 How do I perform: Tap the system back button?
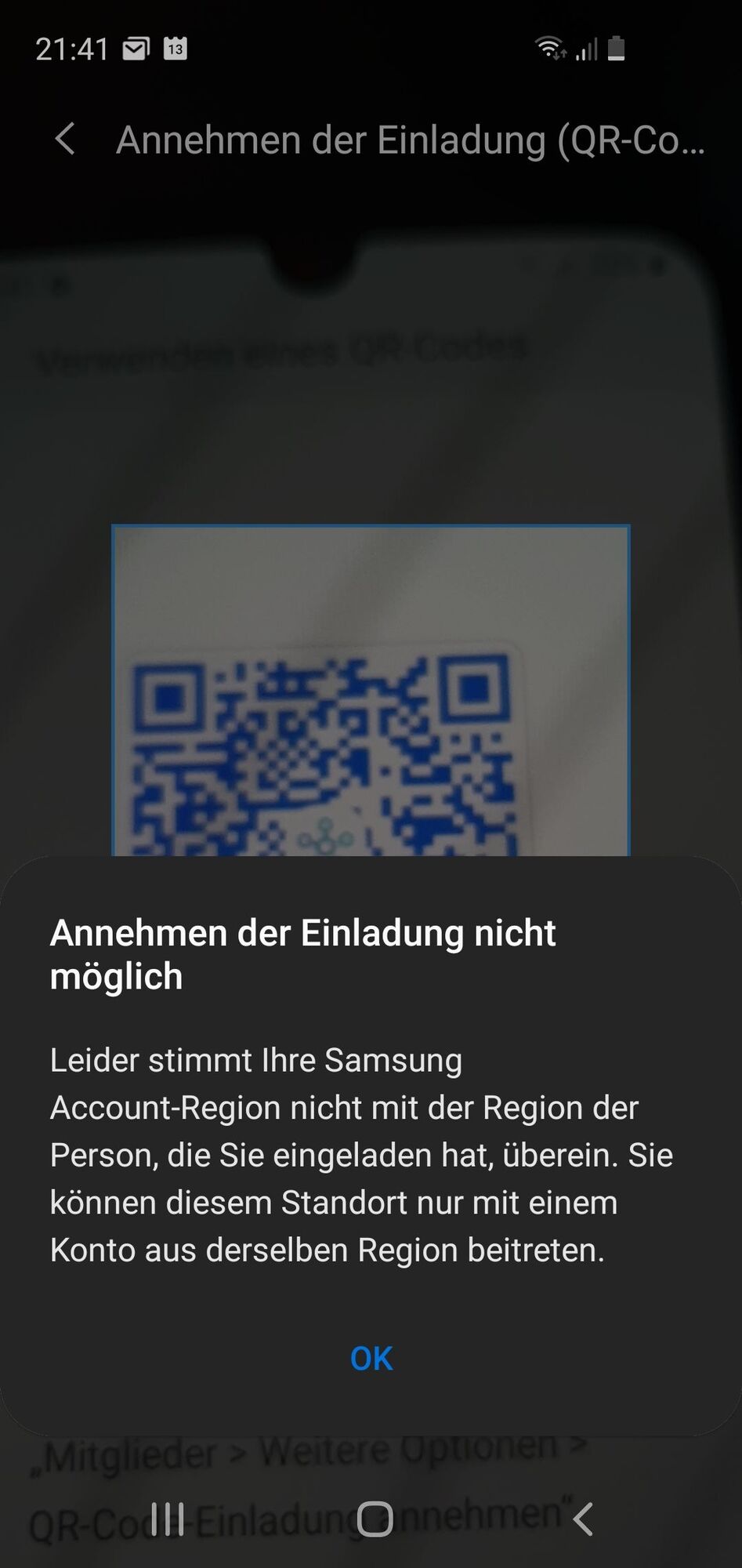(582, 1519)
